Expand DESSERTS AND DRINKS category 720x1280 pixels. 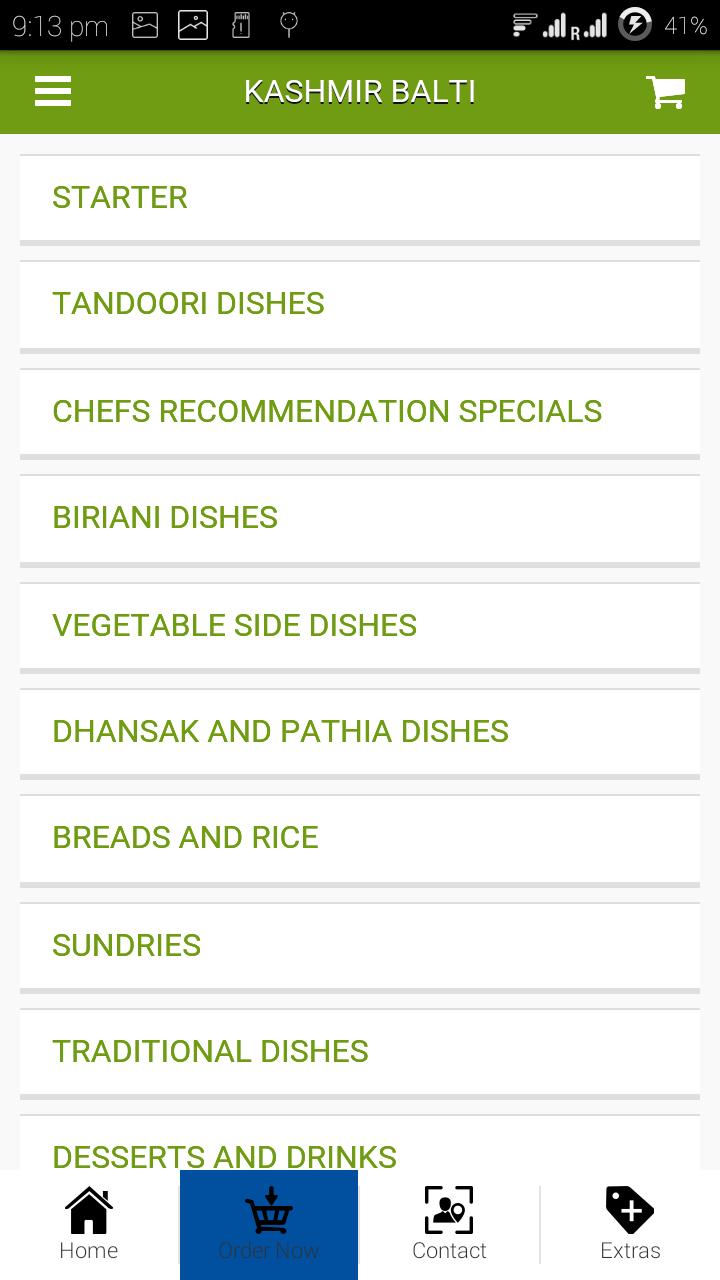[360, 1155]
